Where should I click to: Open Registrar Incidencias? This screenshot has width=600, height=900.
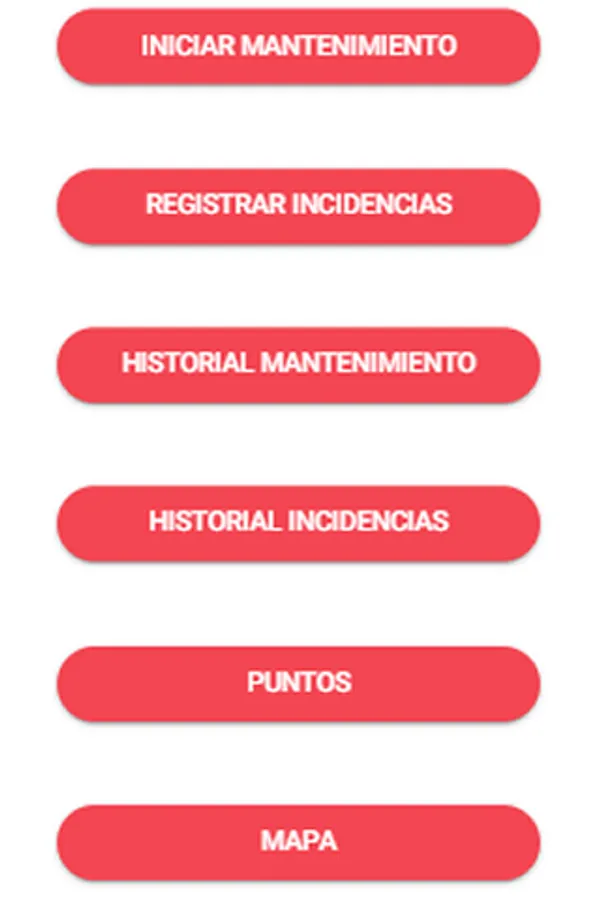pyautogui.click(x=298, y=205)
